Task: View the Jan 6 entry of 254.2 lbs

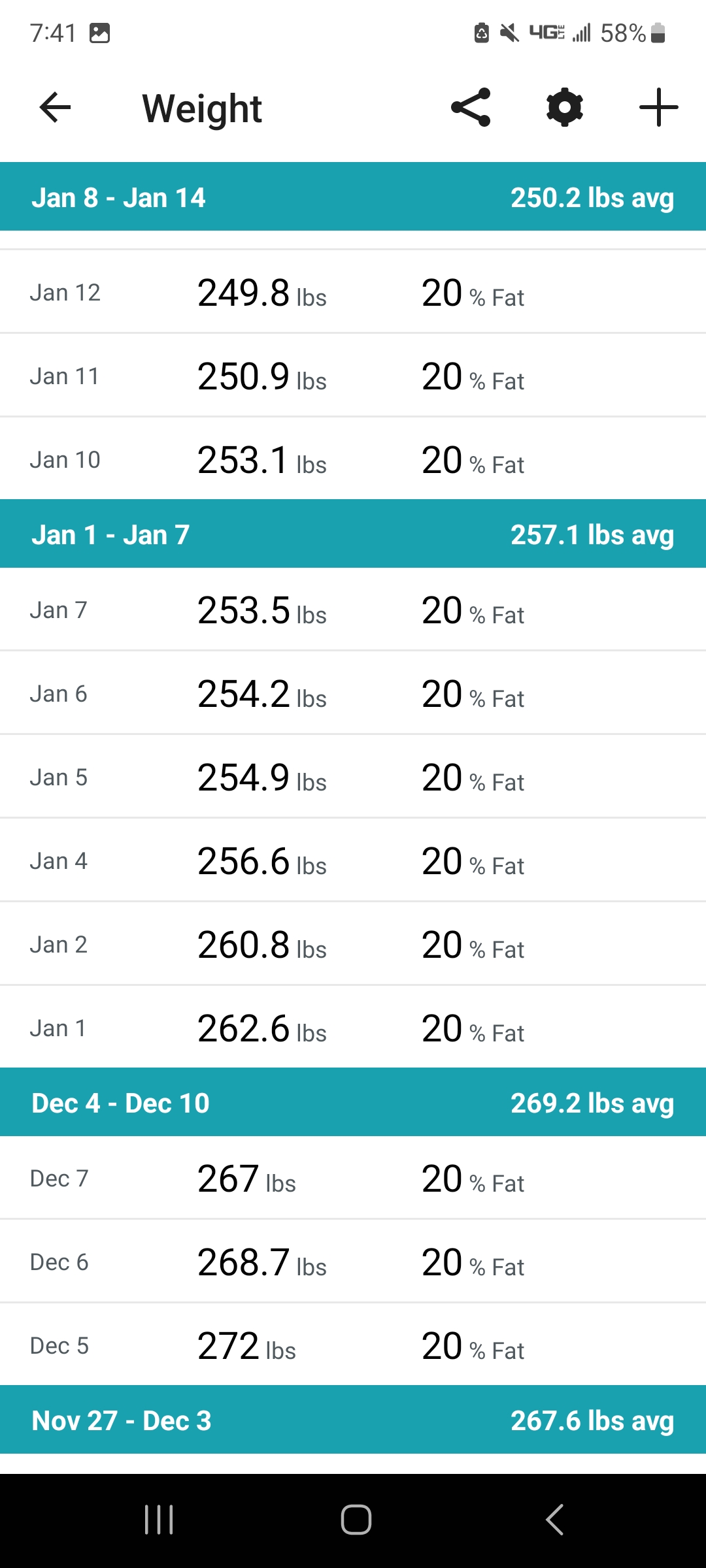Action: [x=353, y=693]
